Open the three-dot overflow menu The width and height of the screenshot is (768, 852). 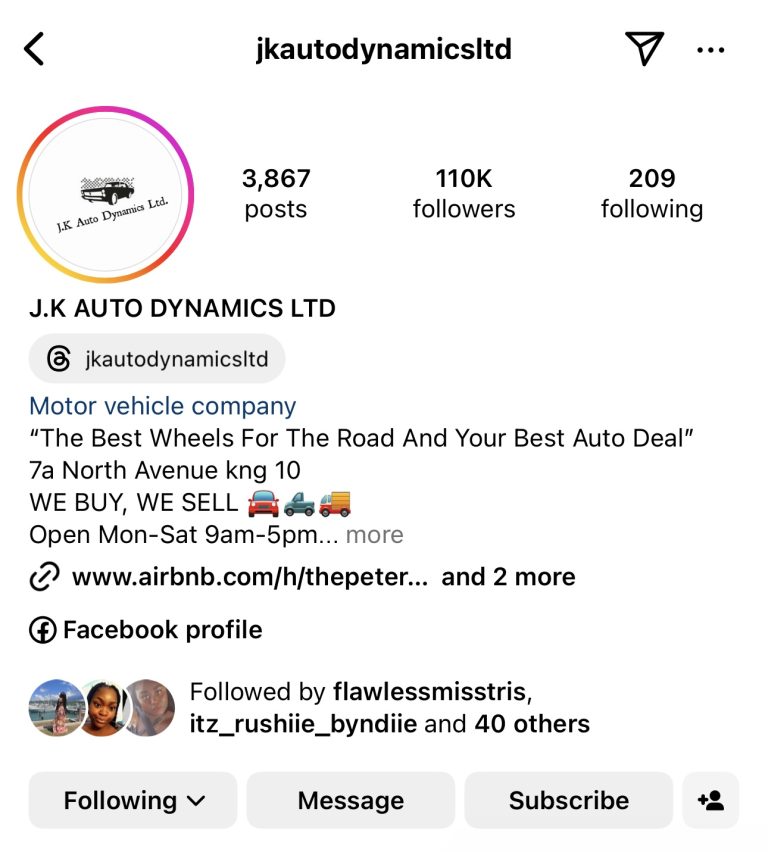[x=711, y=49]
